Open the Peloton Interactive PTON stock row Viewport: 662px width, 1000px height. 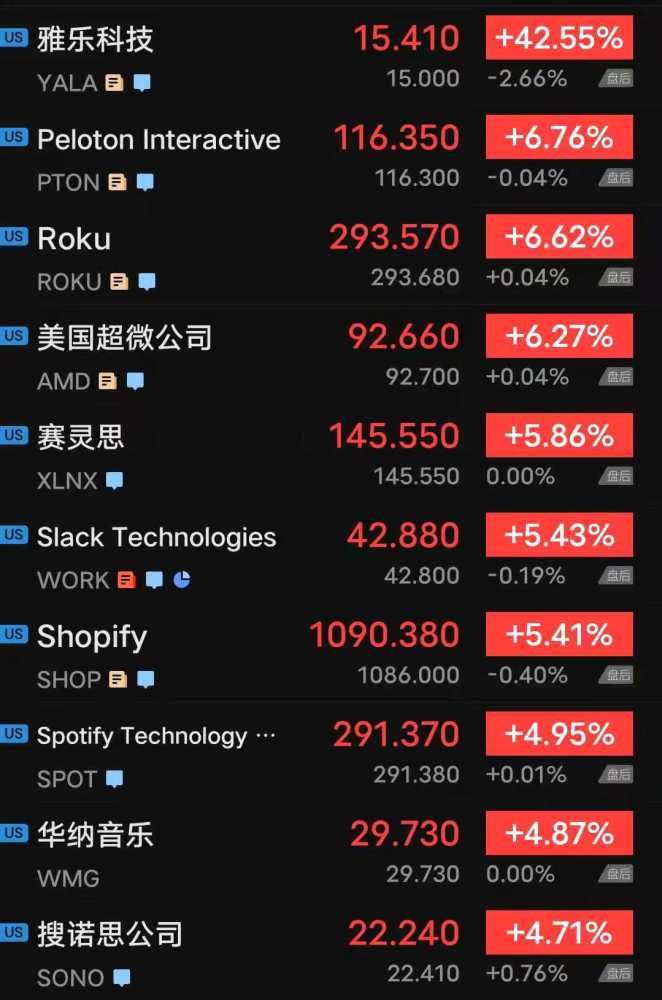[158, 140]
